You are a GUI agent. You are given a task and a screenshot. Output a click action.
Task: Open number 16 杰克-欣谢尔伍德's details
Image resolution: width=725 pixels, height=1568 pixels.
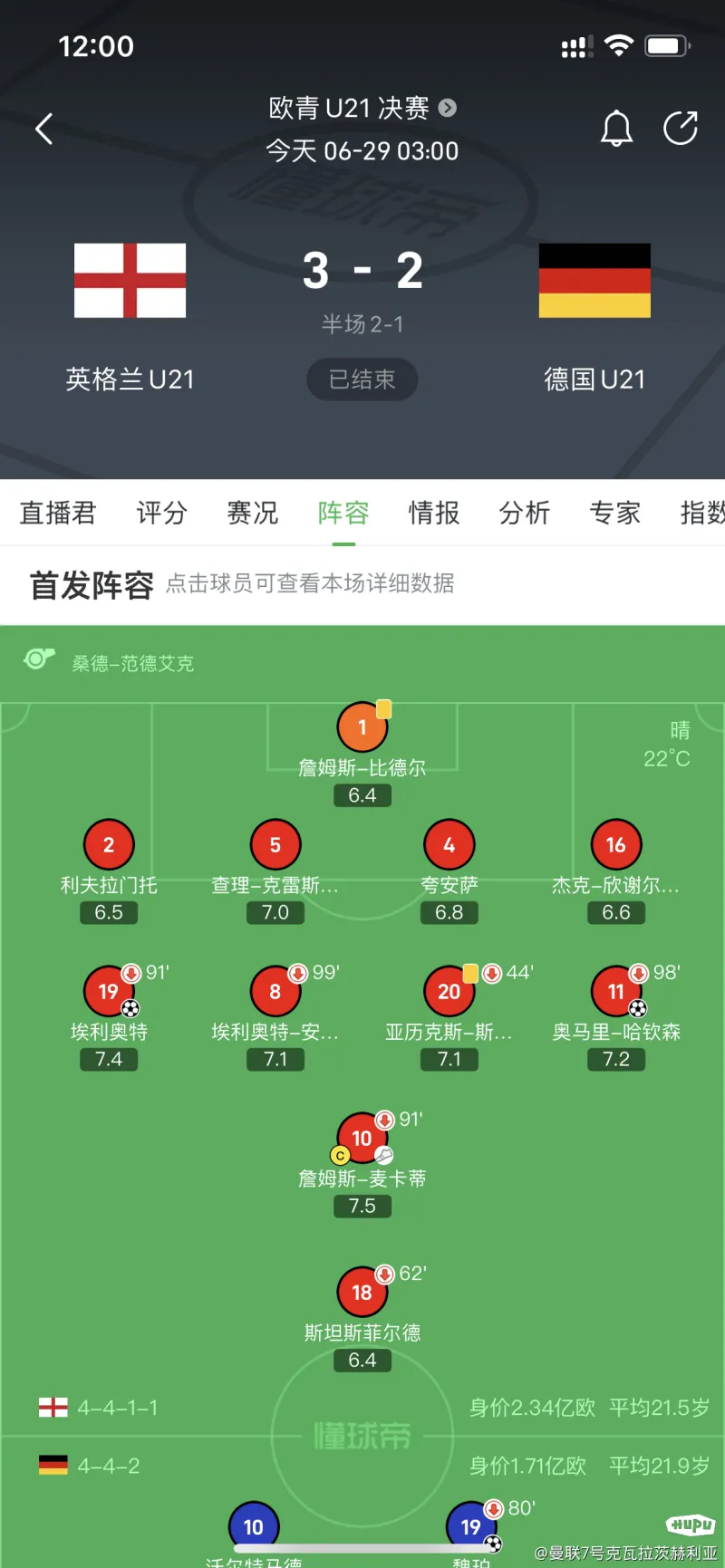pos(616,871)
